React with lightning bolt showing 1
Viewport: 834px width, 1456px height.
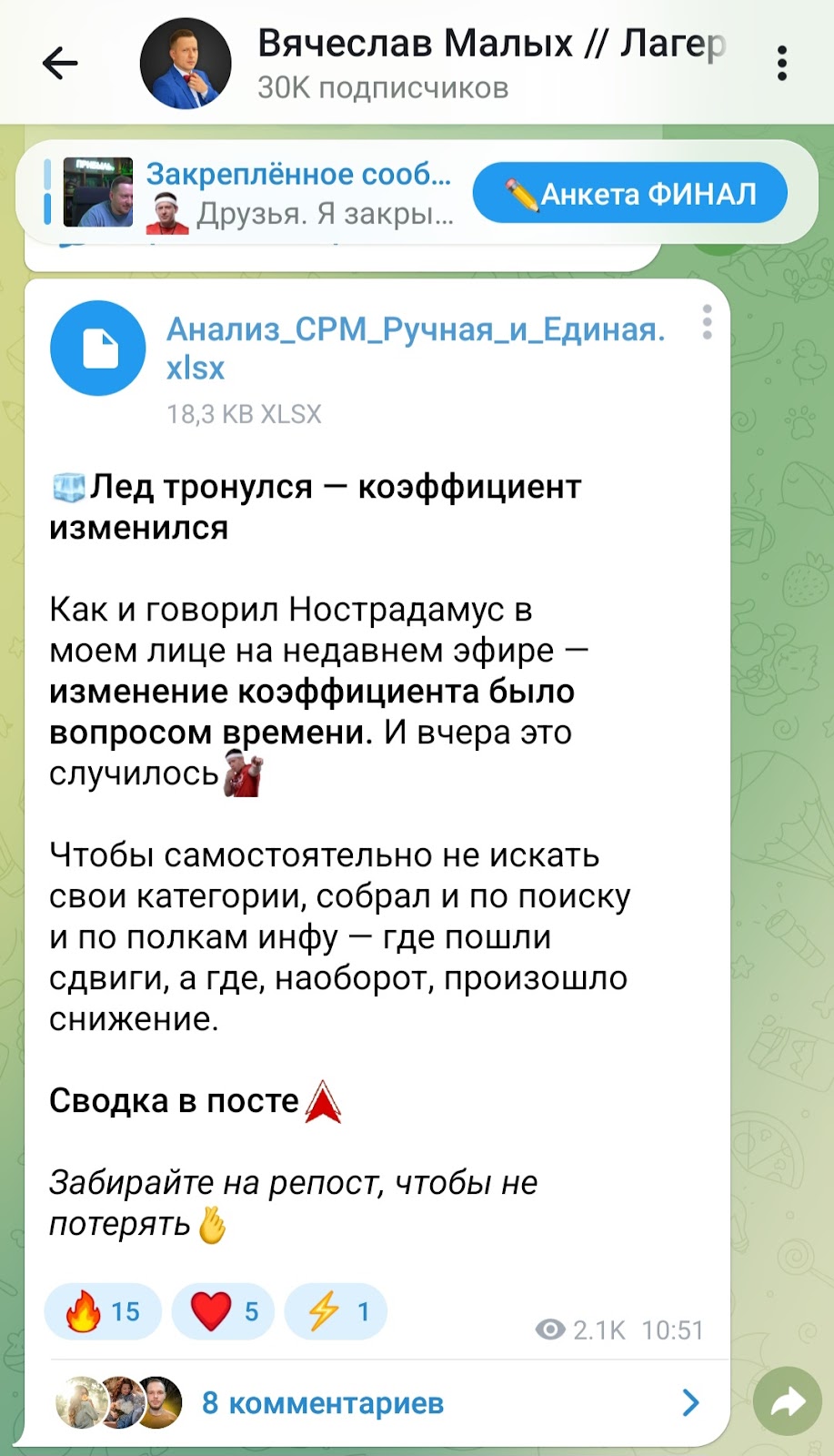(336, 1311)
